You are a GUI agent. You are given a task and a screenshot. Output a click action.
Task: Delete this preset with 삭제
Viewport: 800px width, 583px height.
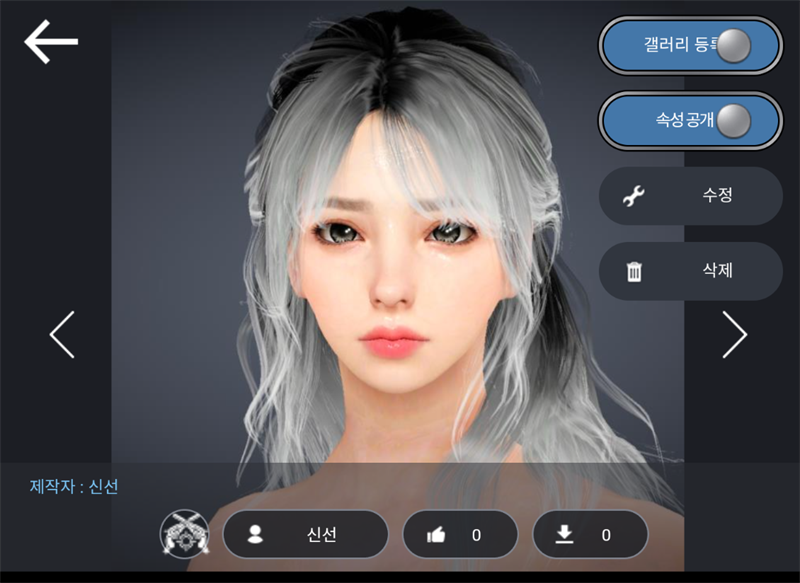coord(690,271)
